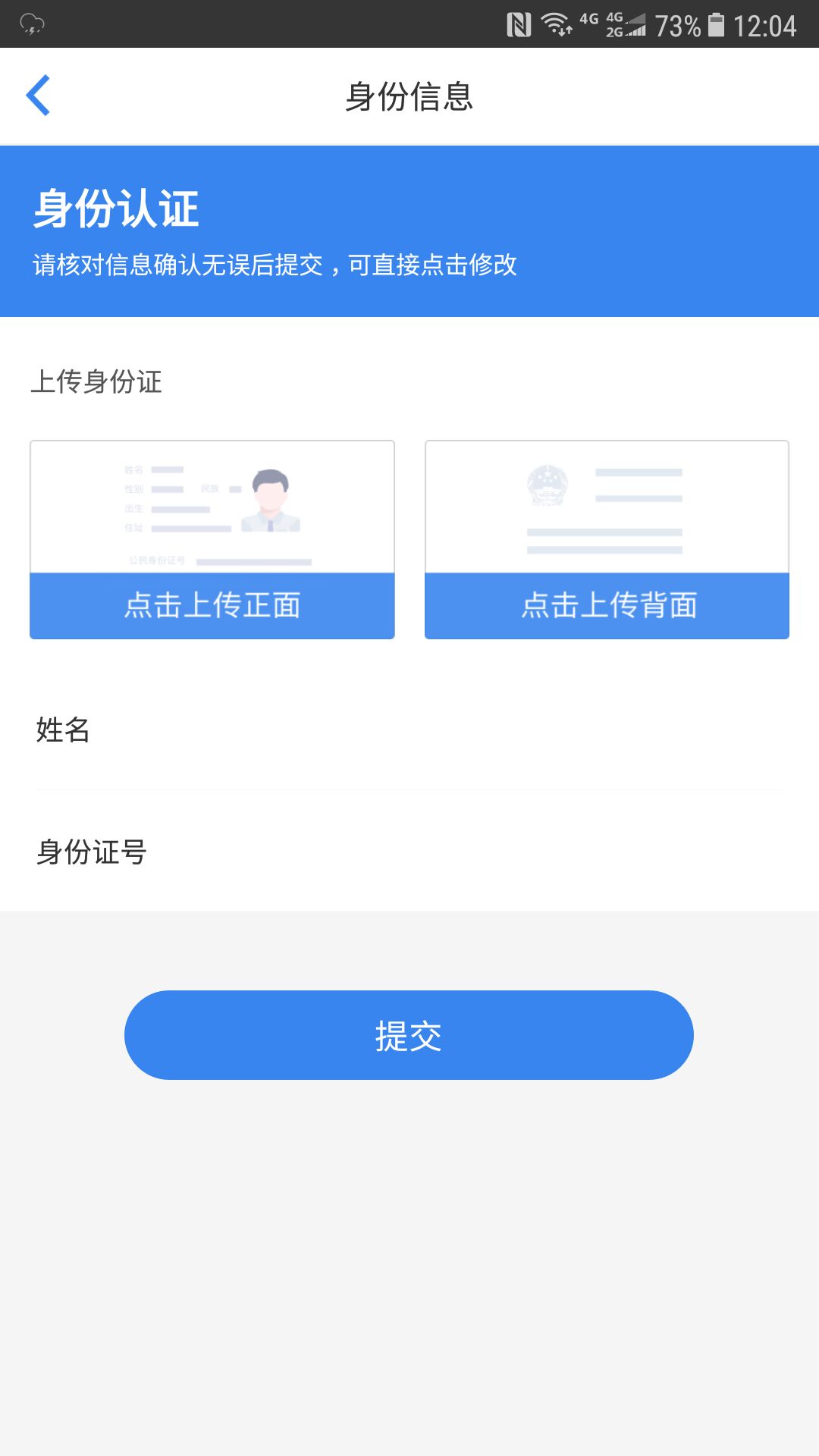This screenshot has width=819, height=1456.
Task: Submit with the 提交 button
Action: pyautogui.click(x=409, y=1035)
